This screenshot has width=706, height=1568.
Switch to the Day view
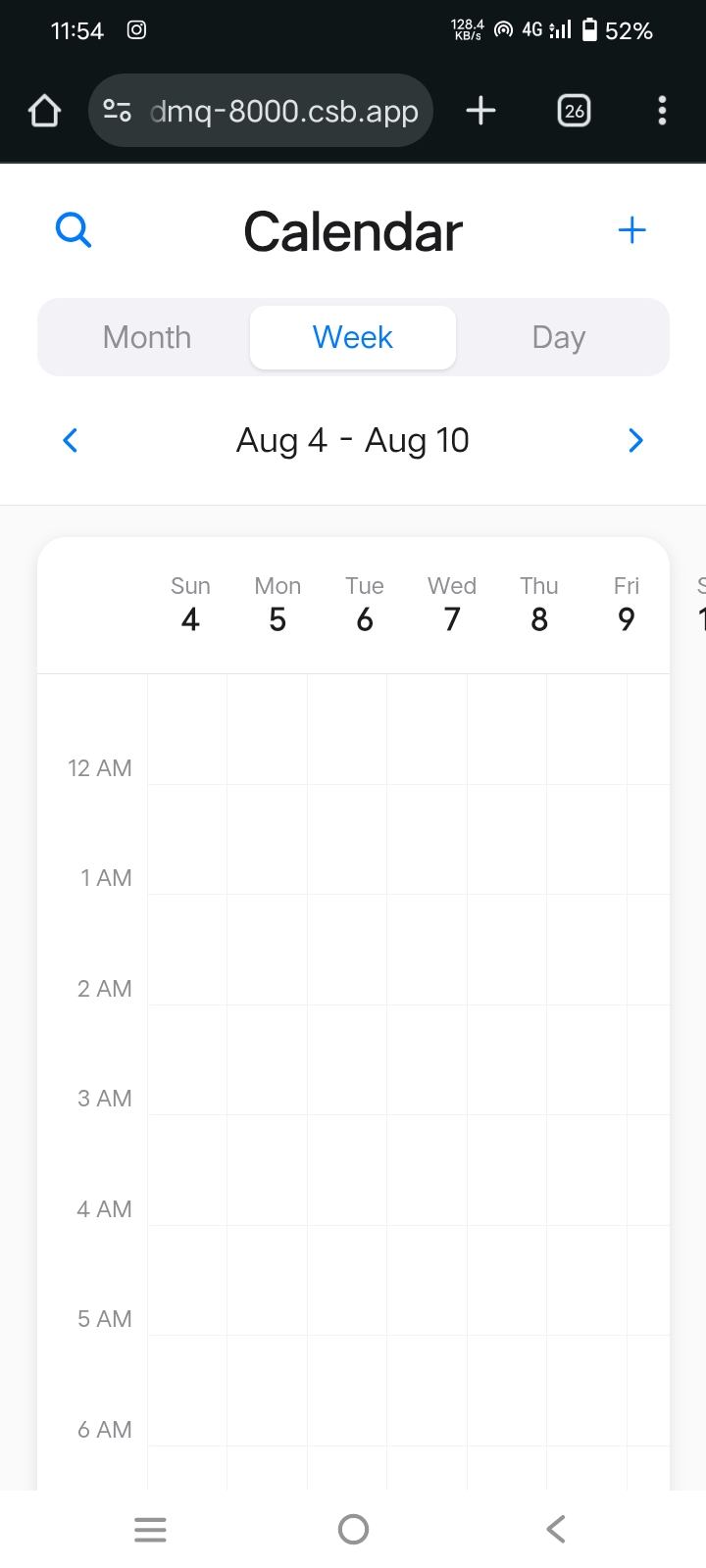coord(559,337)
